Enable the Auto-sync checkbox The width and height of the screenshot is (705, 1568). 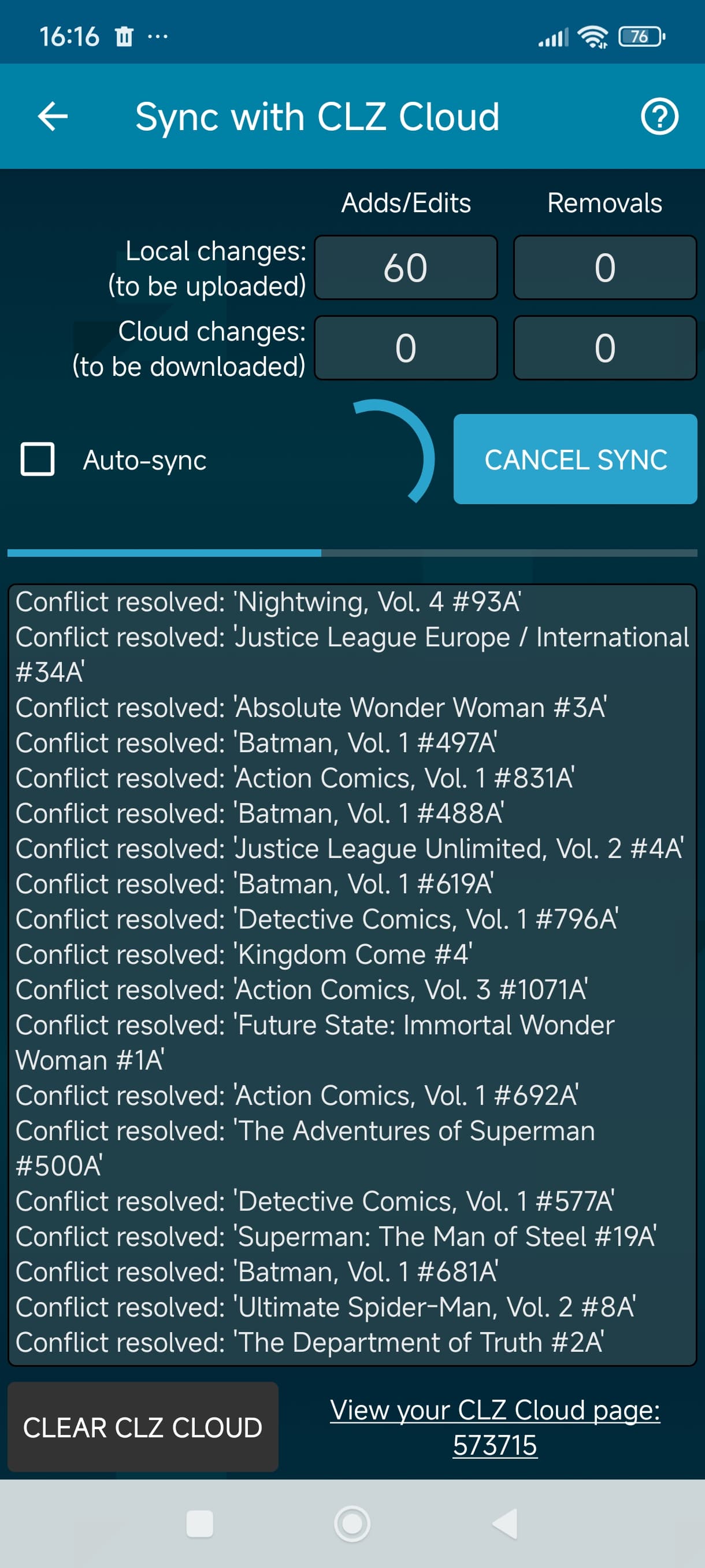click(38, 459)
